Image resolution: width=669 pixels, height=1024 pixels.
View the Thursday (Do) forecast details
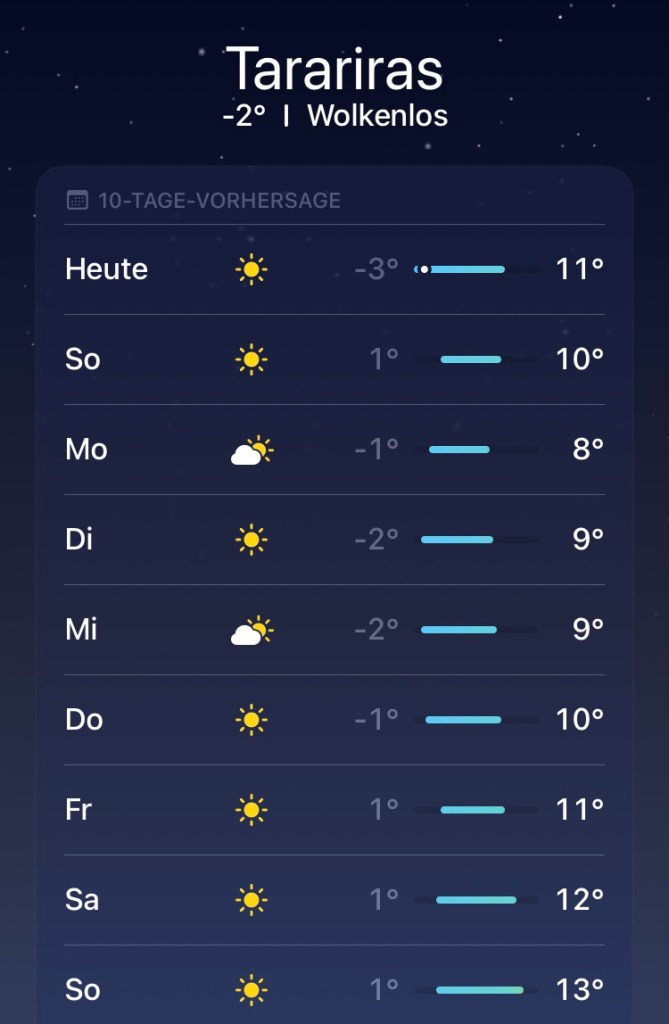[334, 719]
